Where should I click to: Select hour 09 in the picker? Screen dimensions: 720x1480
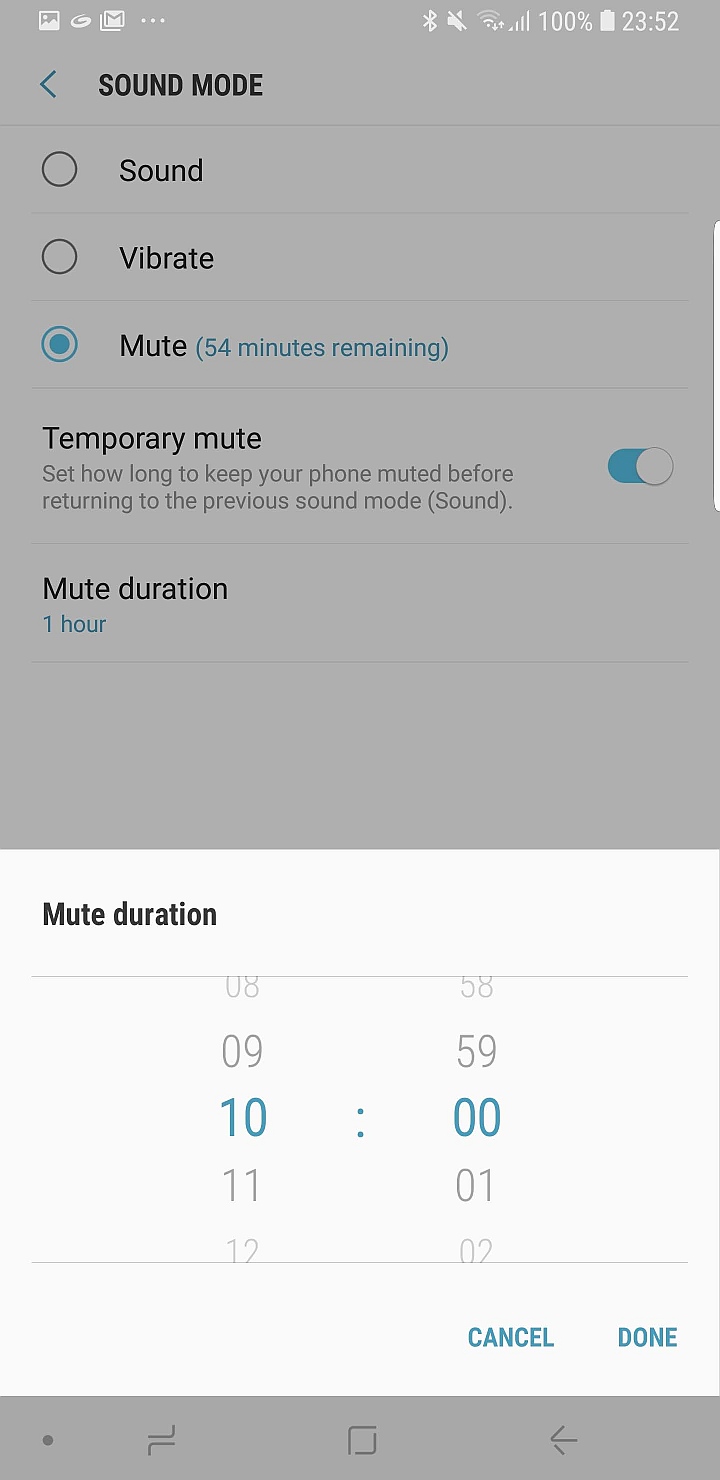click(242, 1051)
